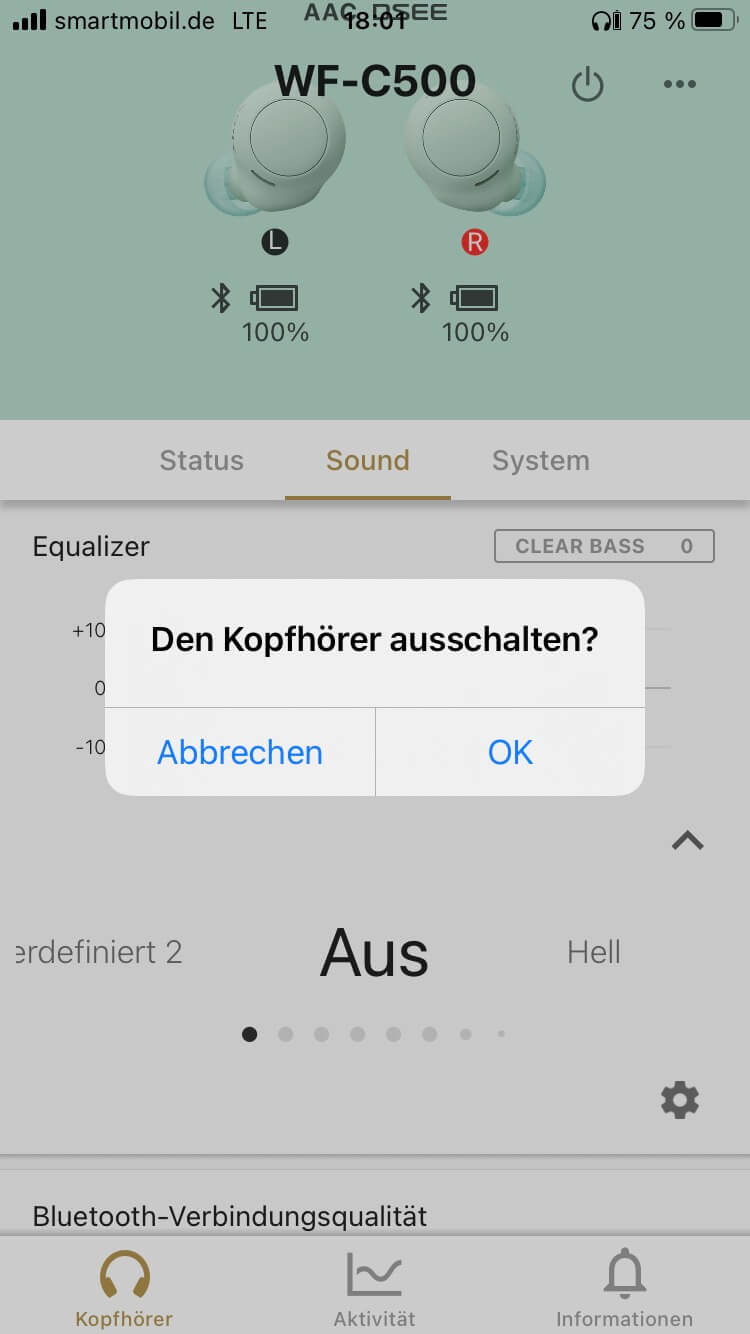The width and height of the screenshot is (750, 1334).
Task: Go to the Aktivität tab
Action: (374, 1288)
